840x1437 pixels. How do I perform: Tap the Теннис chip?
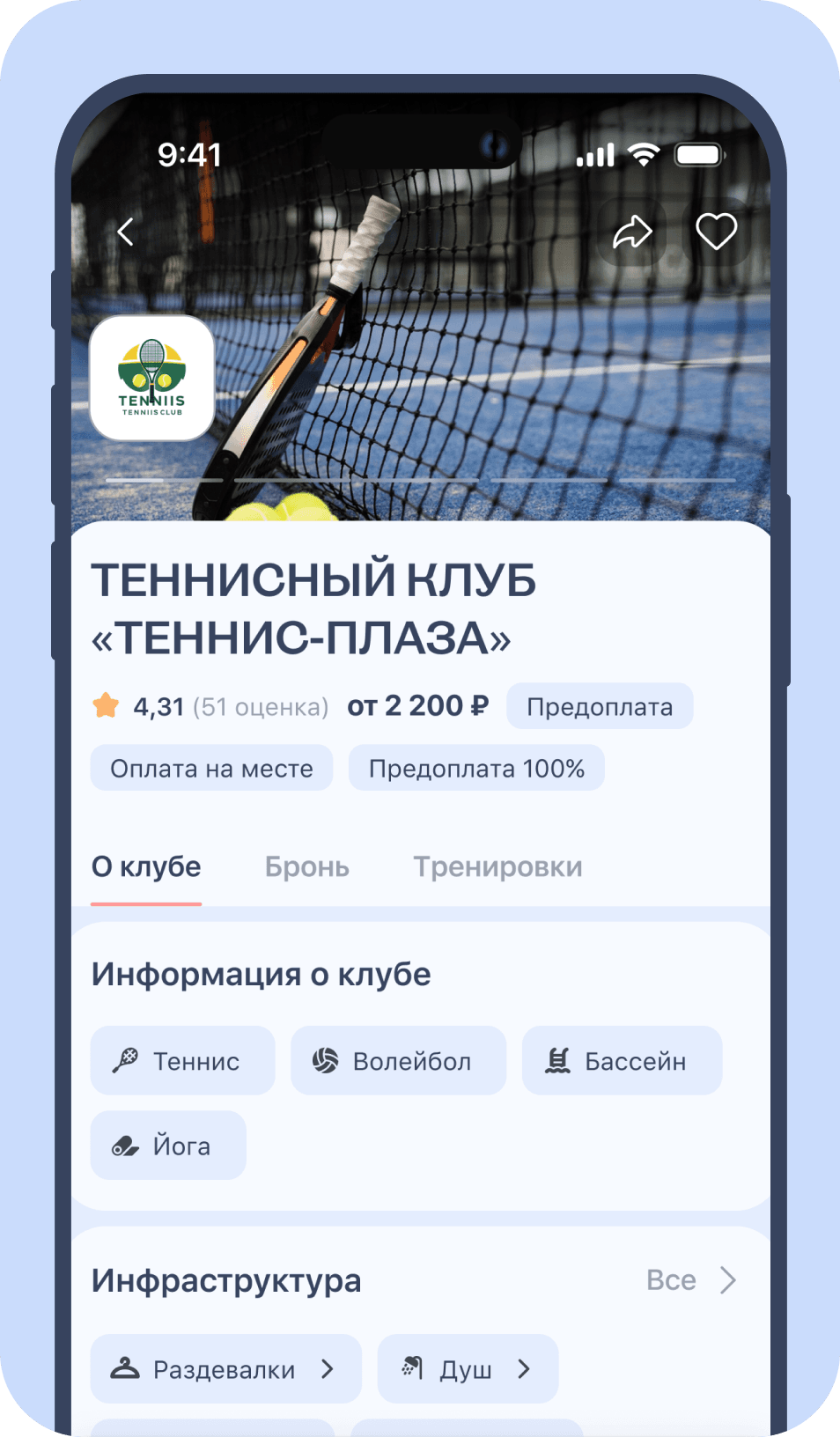coord(183,1060)
